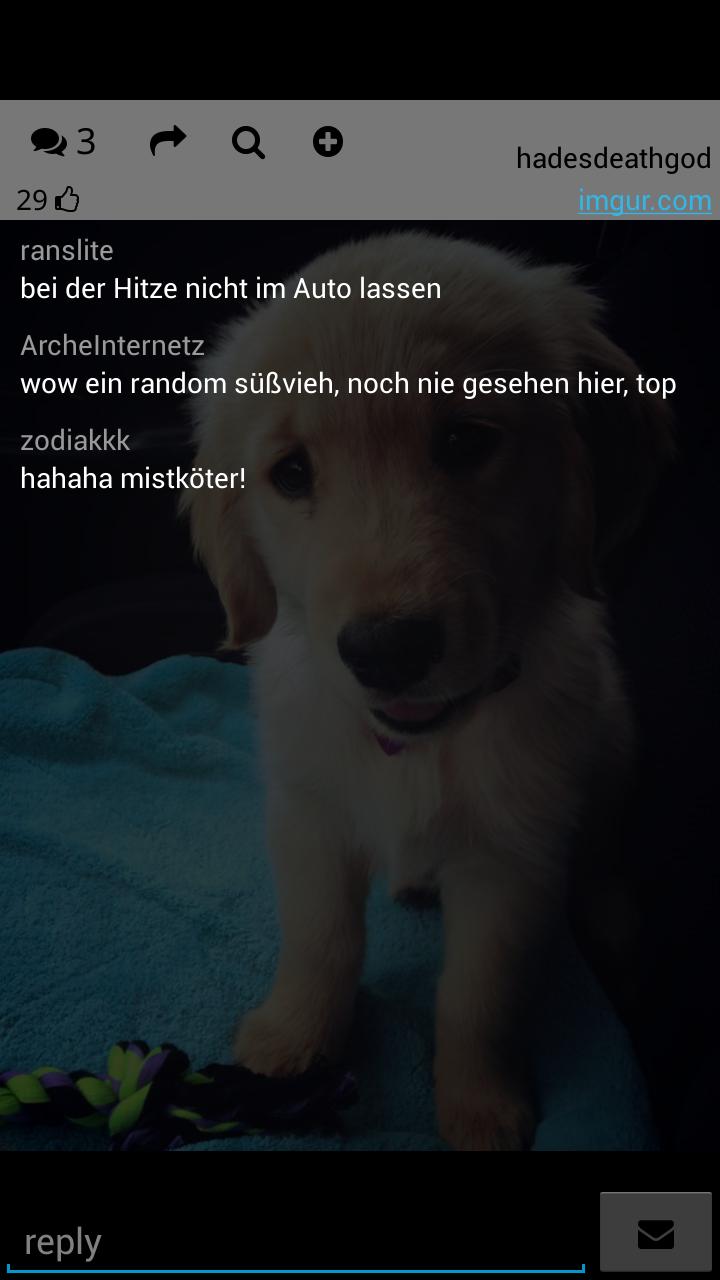Tap the magnifier search icon
This screenshot has width=720, height=1280.
pyautogui.click(x=248, y=142)
